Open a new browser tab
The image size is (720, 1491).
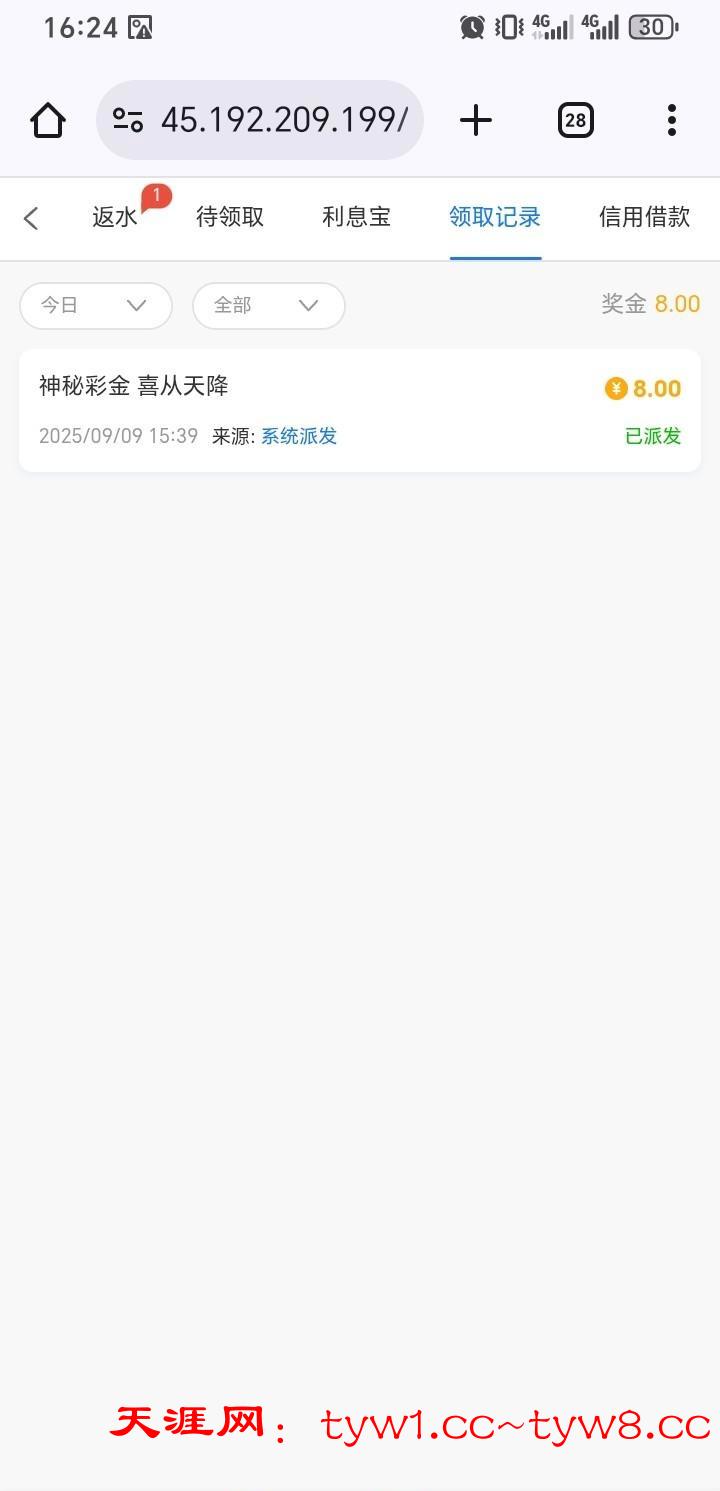[x=476, y=120]
